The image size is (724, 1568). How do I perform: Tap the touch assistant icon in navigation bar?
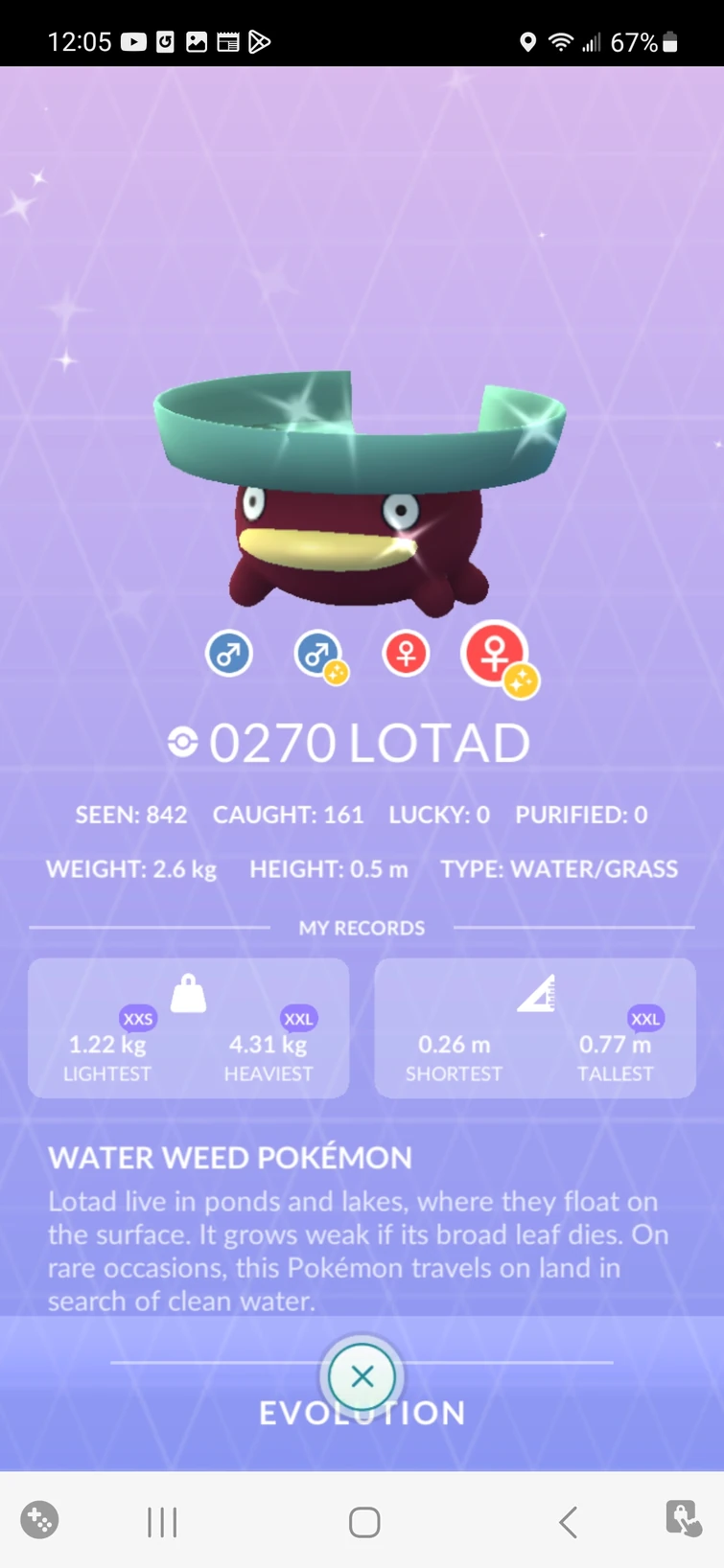[x=683, y=1519]
